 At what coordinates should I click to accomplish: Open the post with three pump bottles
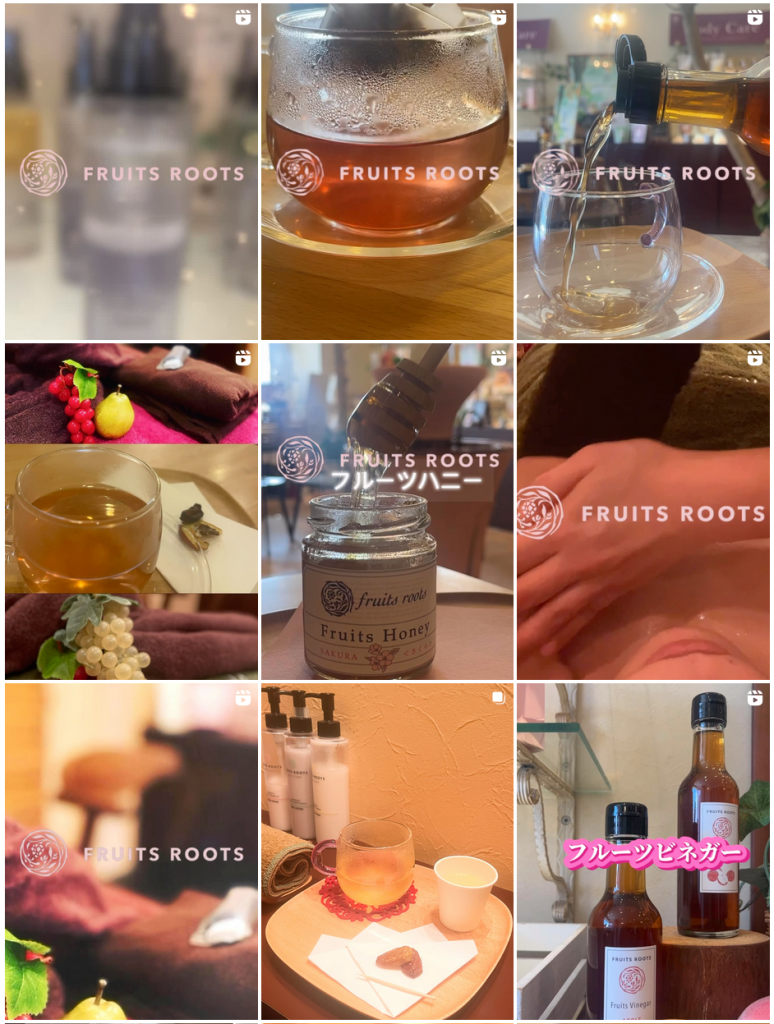(x=387, y=852)
